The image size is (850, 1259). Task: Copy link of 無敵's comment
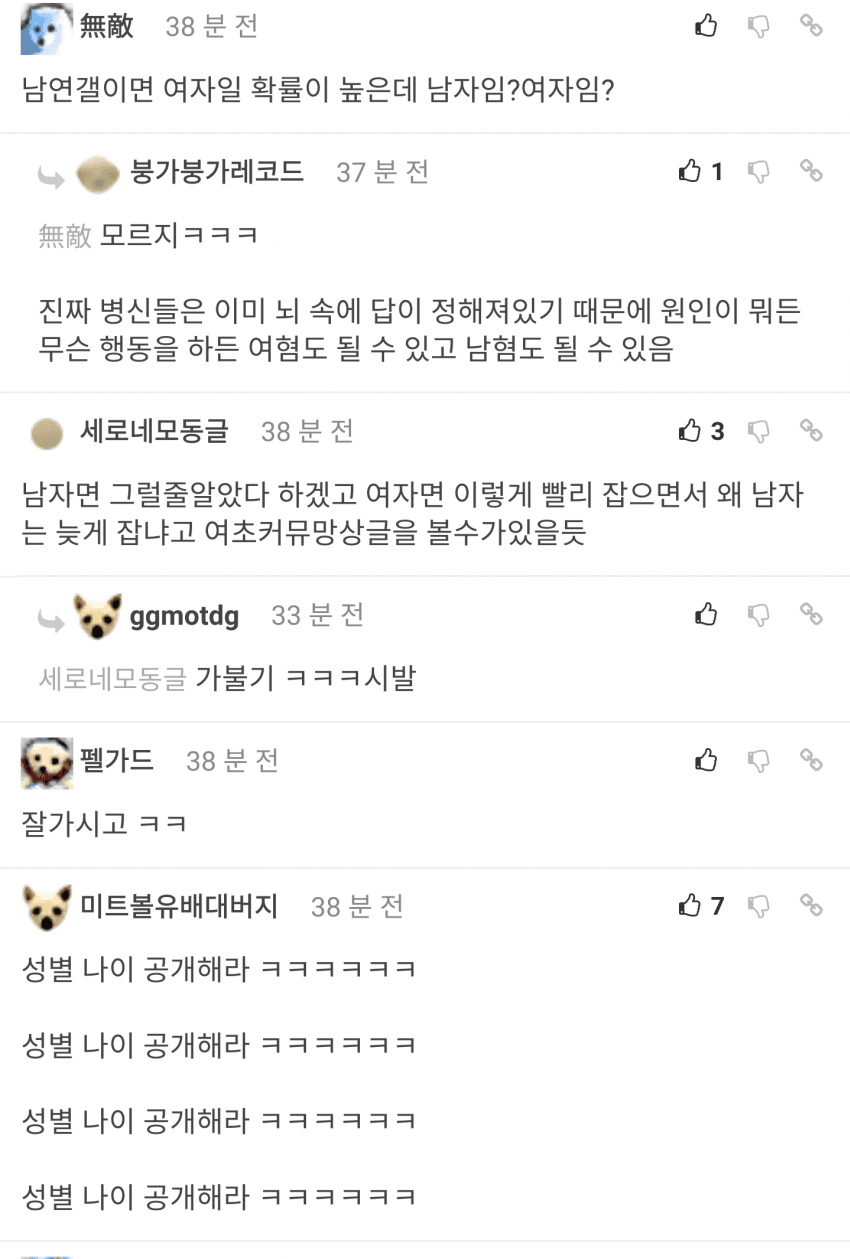coord(811,26)
